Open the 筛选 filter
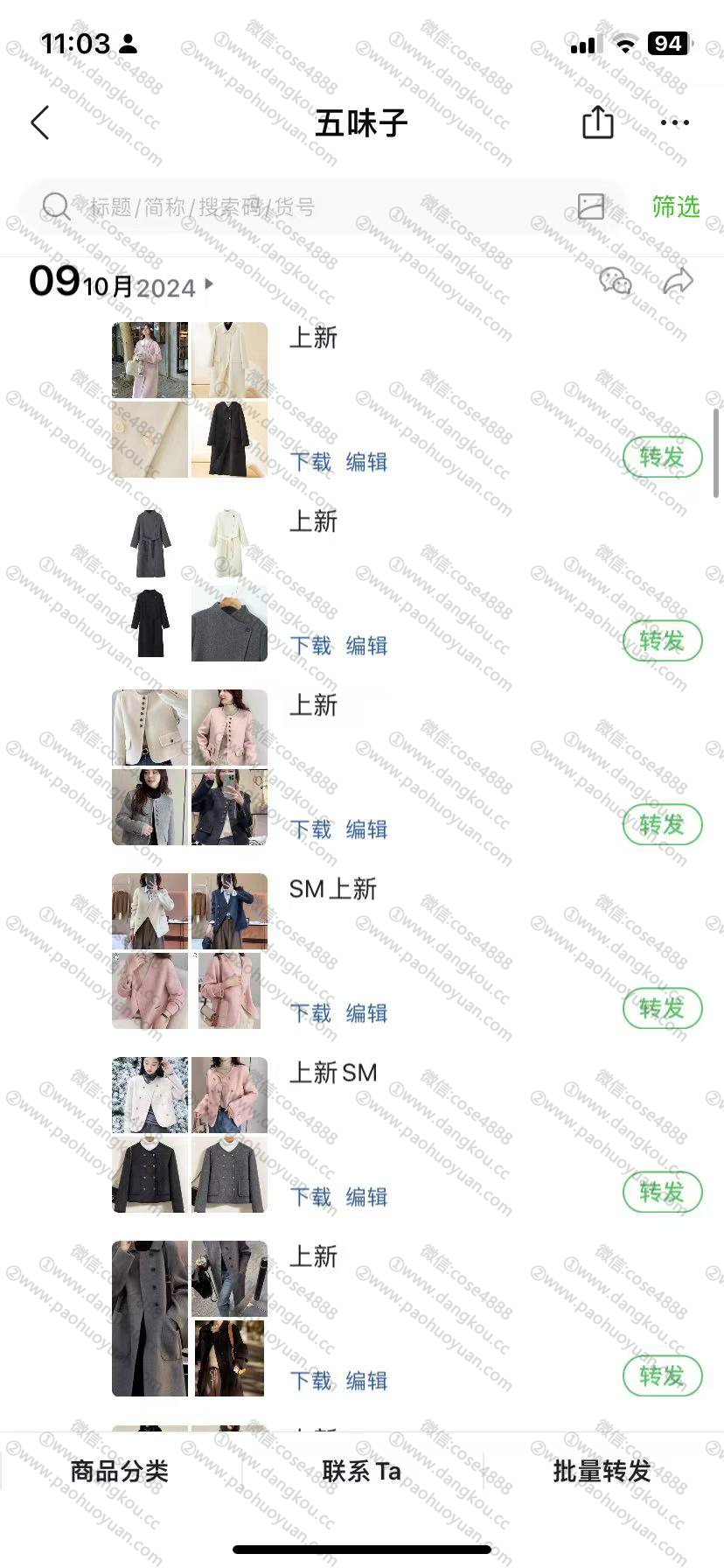Viewport: 724px width, 1568px height. pos(676,206)
